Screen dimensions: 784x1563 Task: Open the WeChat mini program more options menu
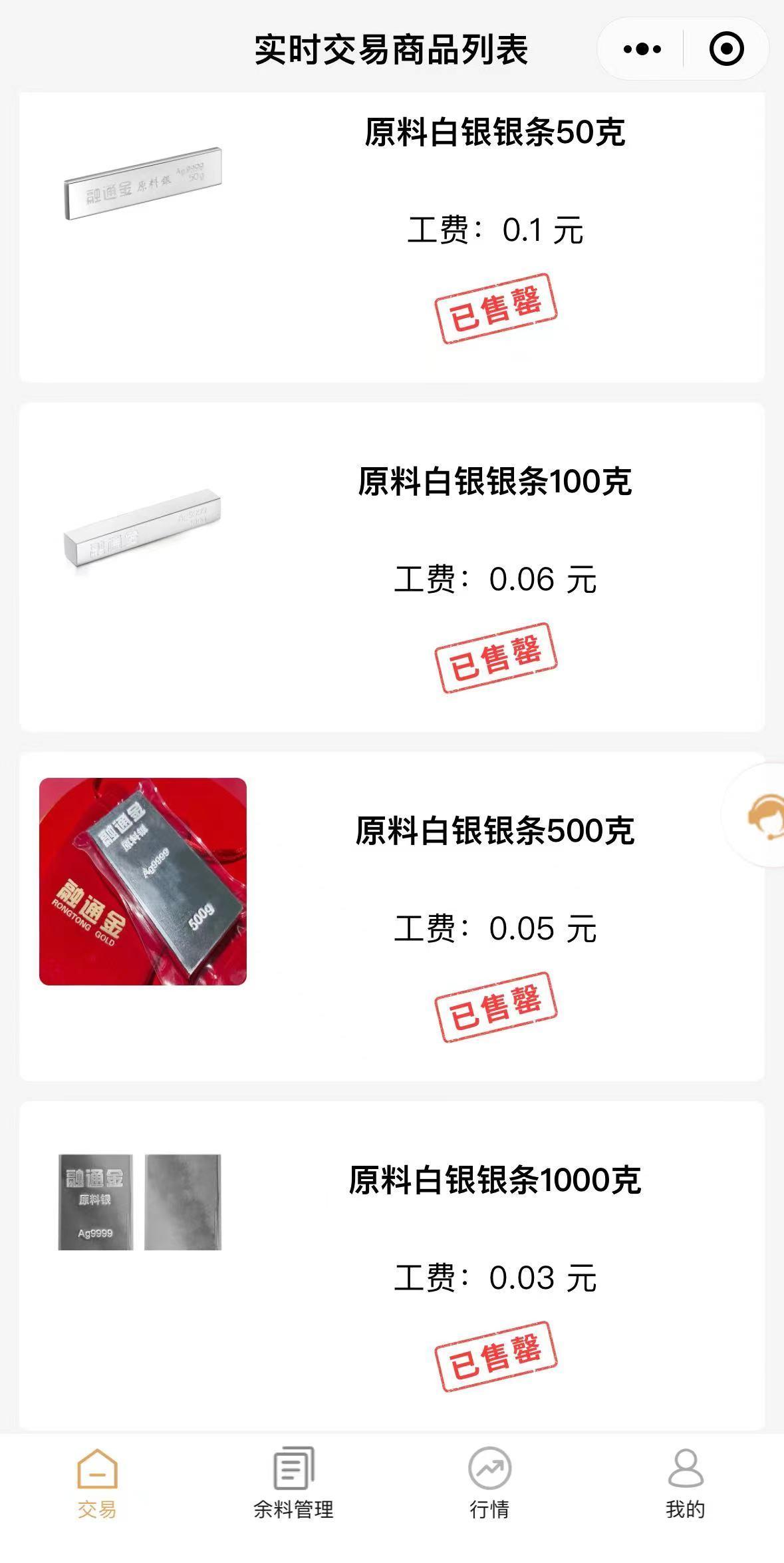642,47
